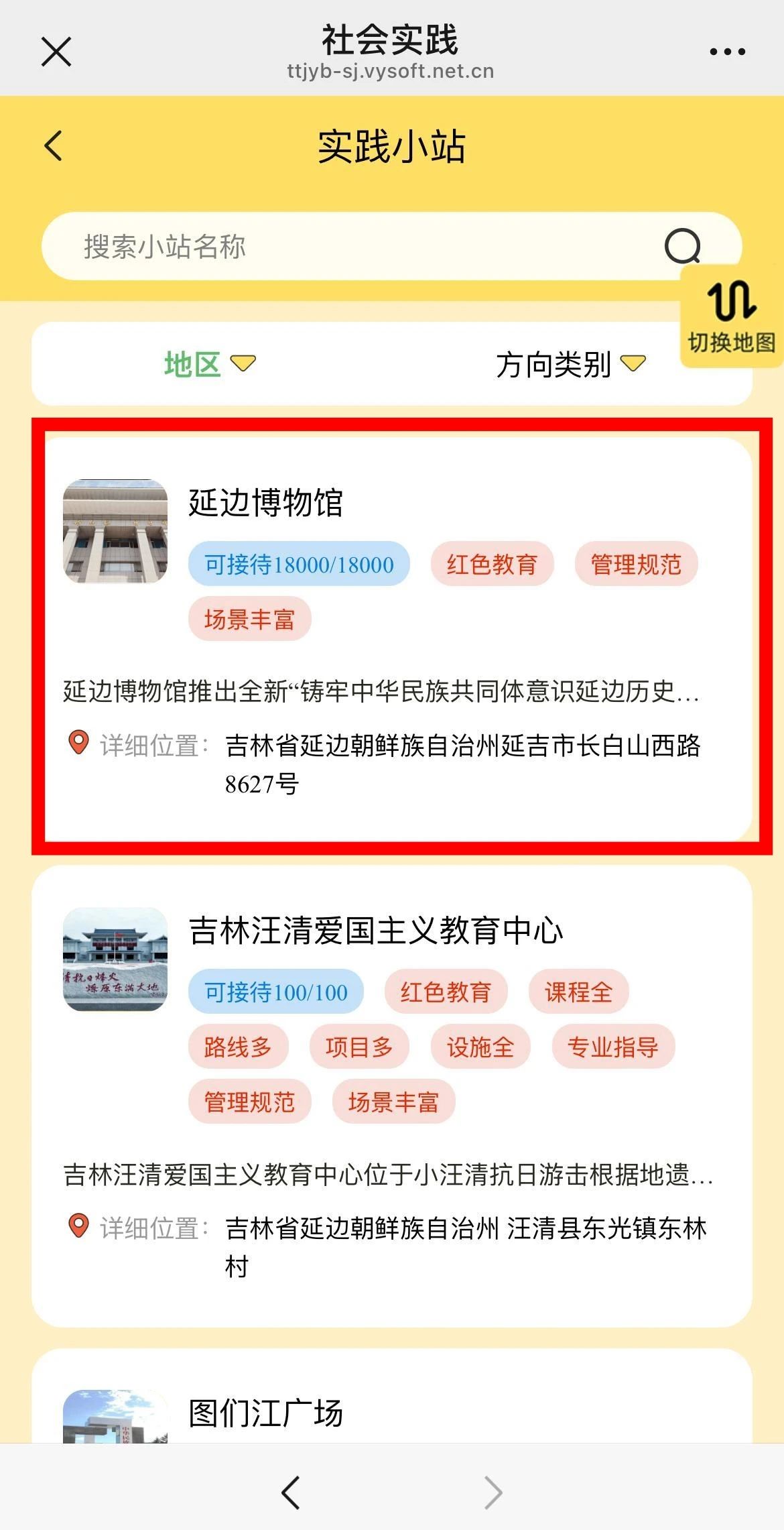Tap the 搜索小站名称 search field
Image resolution: width=784 pixels, height=1530 pixels.
point(335,247)
